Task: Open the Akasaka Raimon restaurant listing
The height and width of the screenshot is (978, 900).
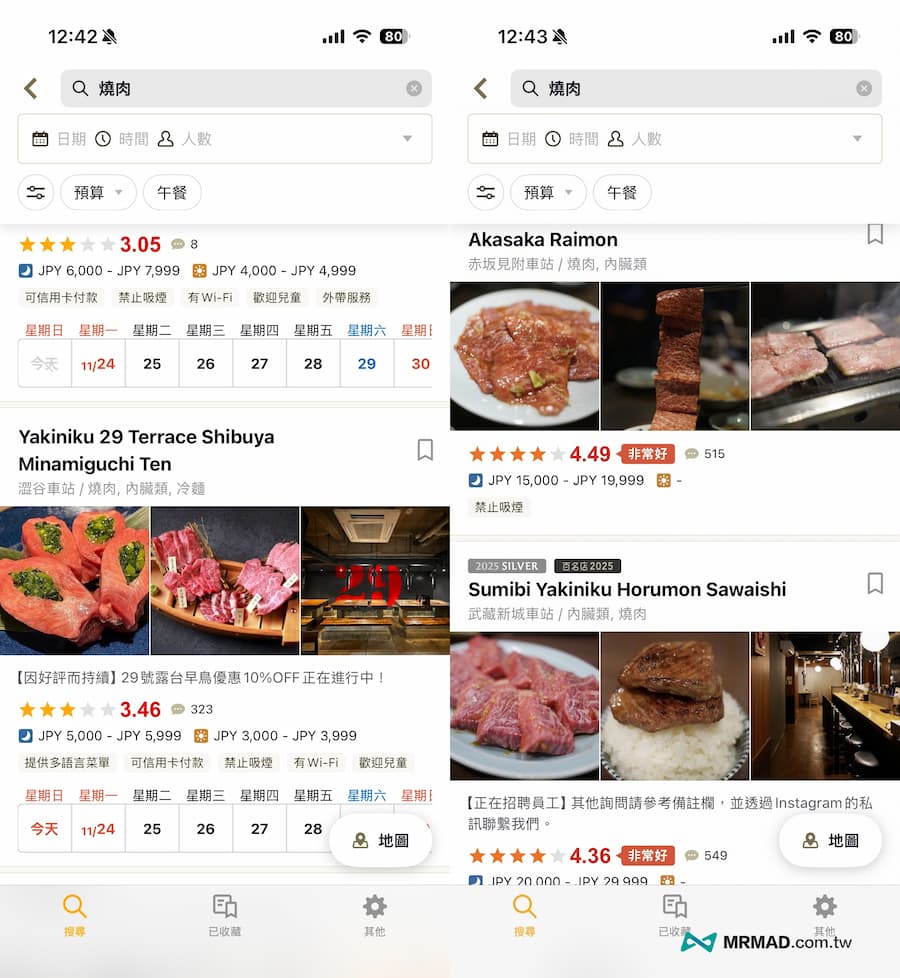Action: click(542, 239)
